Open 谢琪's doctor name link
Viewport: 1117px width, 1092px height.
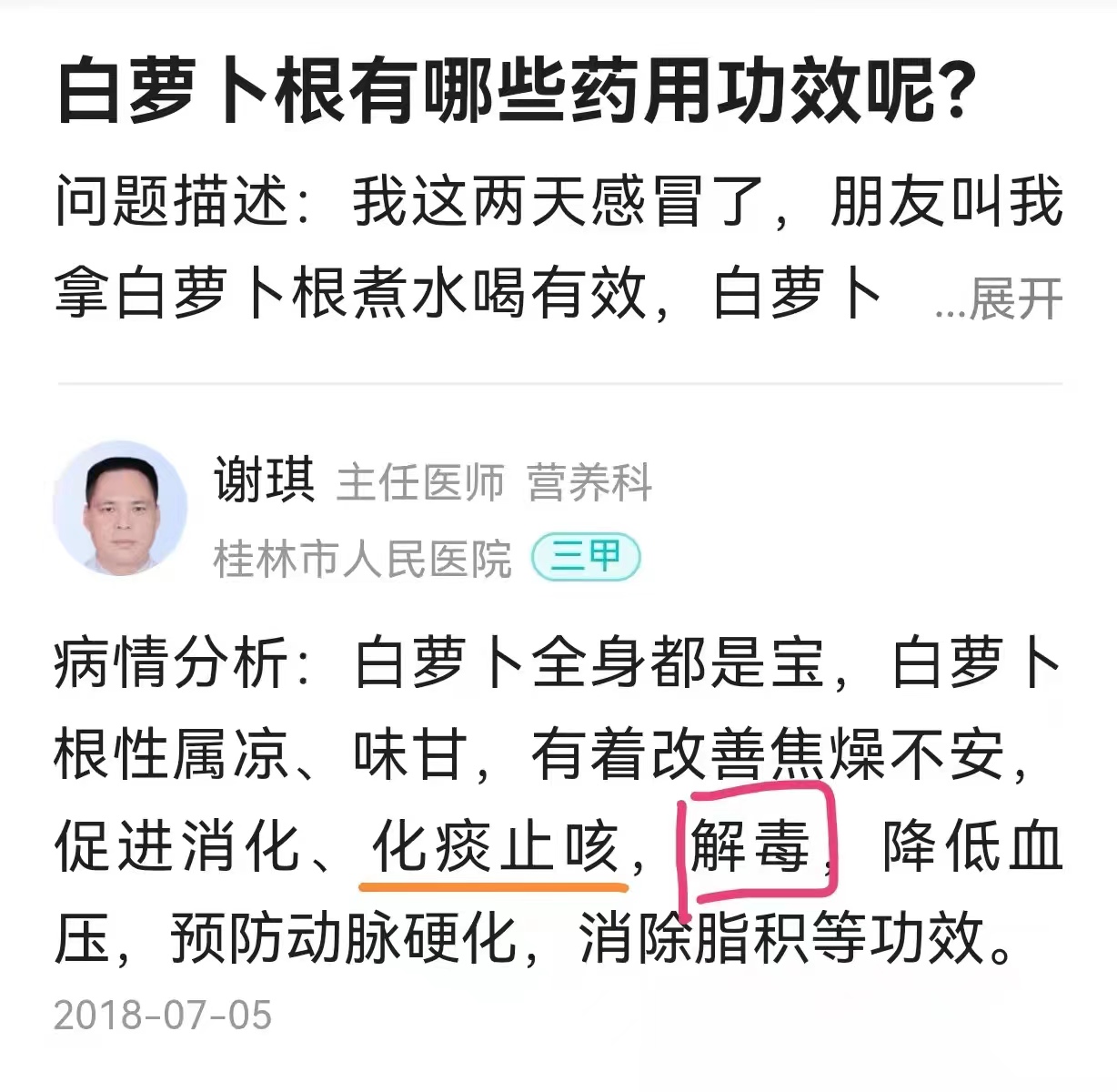[265, 480]
